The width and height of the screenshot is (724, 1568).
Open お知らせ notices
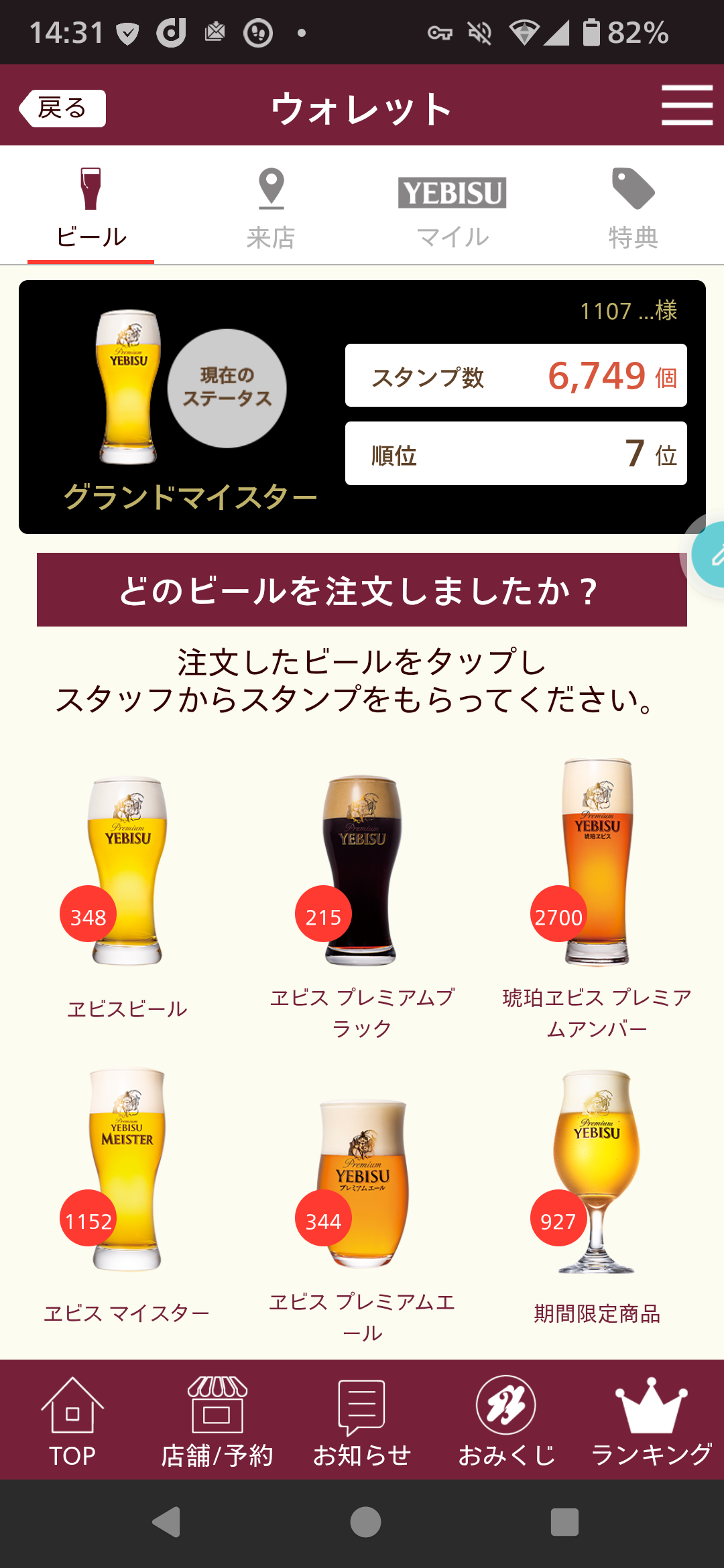pos(362,1421)
